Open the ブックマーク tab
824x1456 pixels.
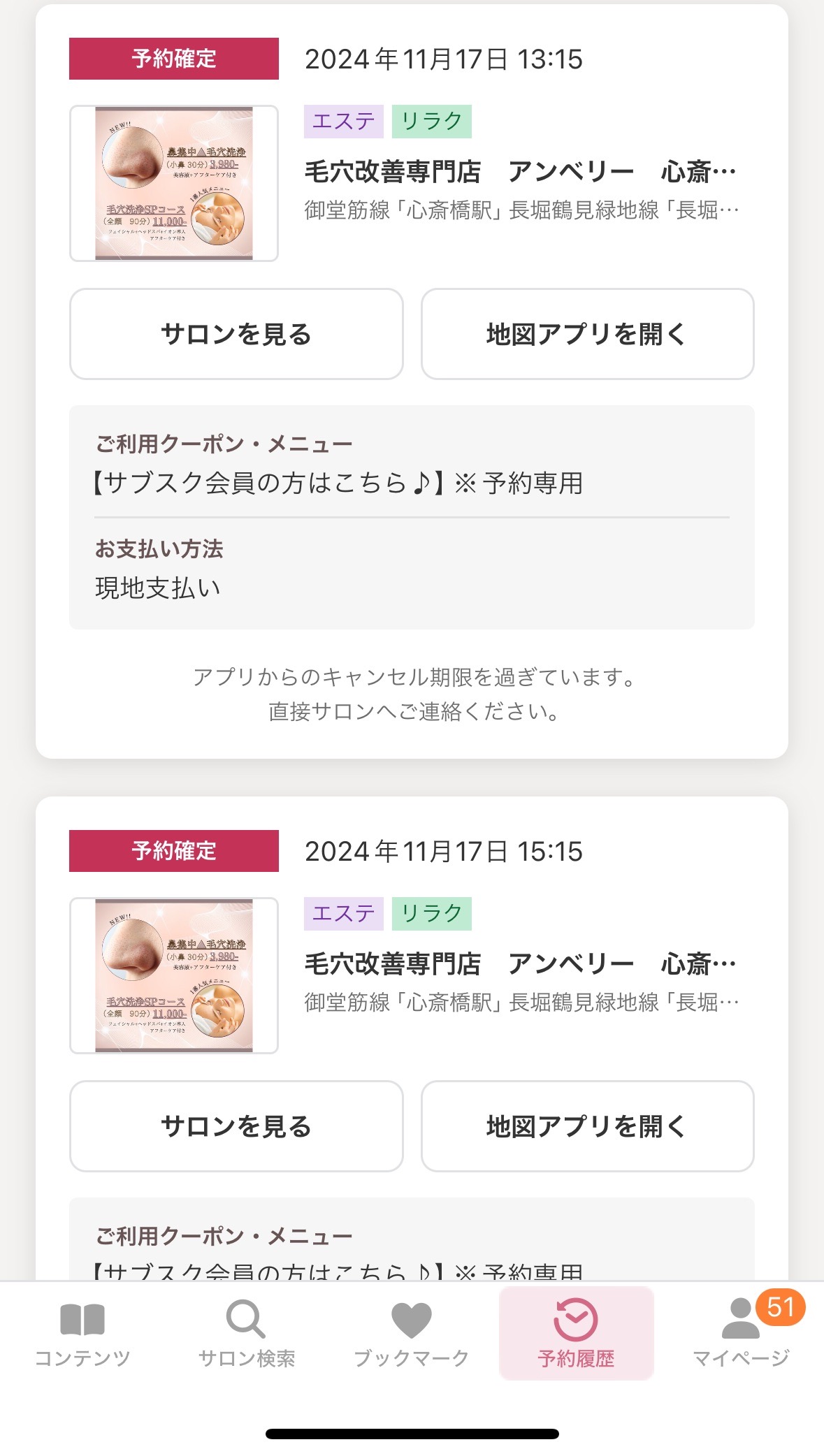412,1334
